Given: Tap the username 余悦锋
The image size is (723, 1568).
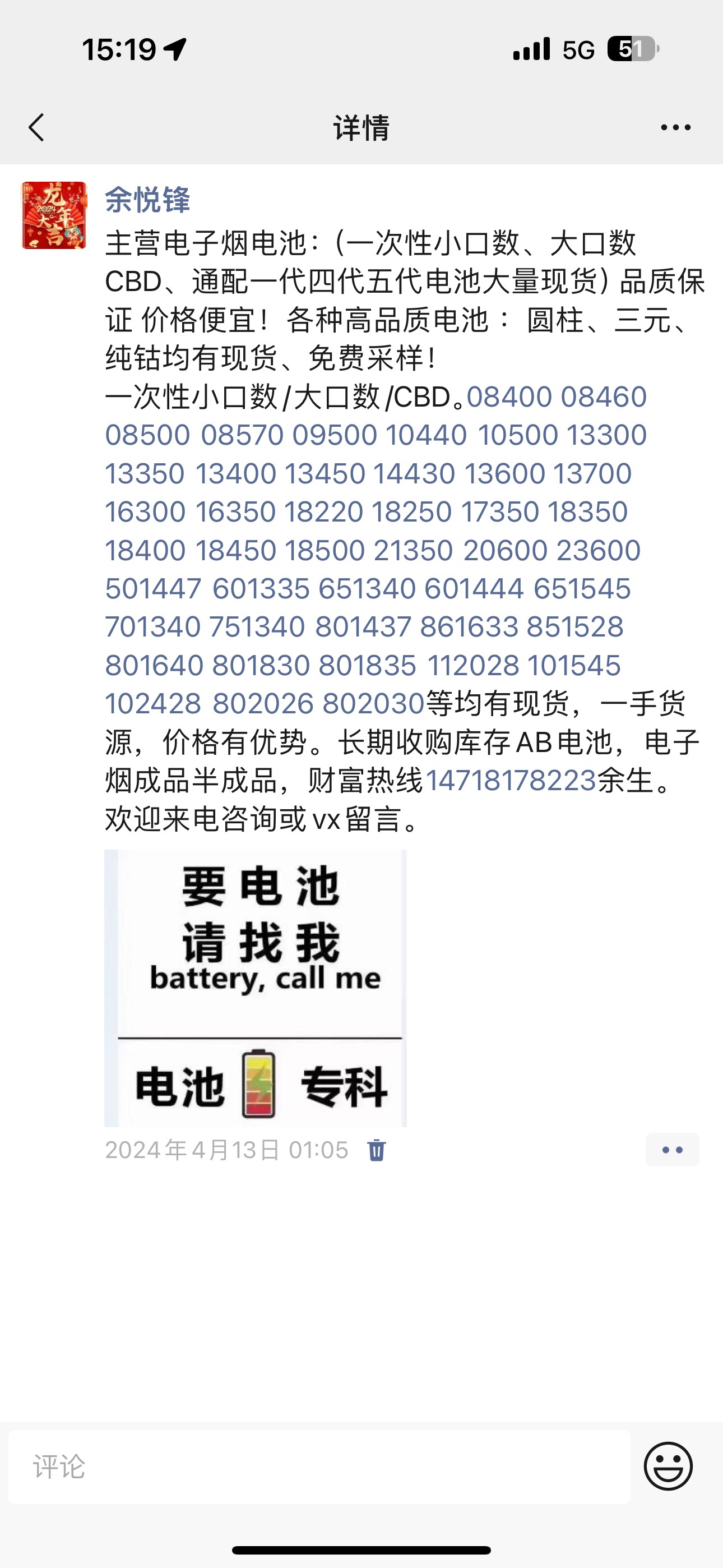Looking at the screenshot, I should pos(147,200).
